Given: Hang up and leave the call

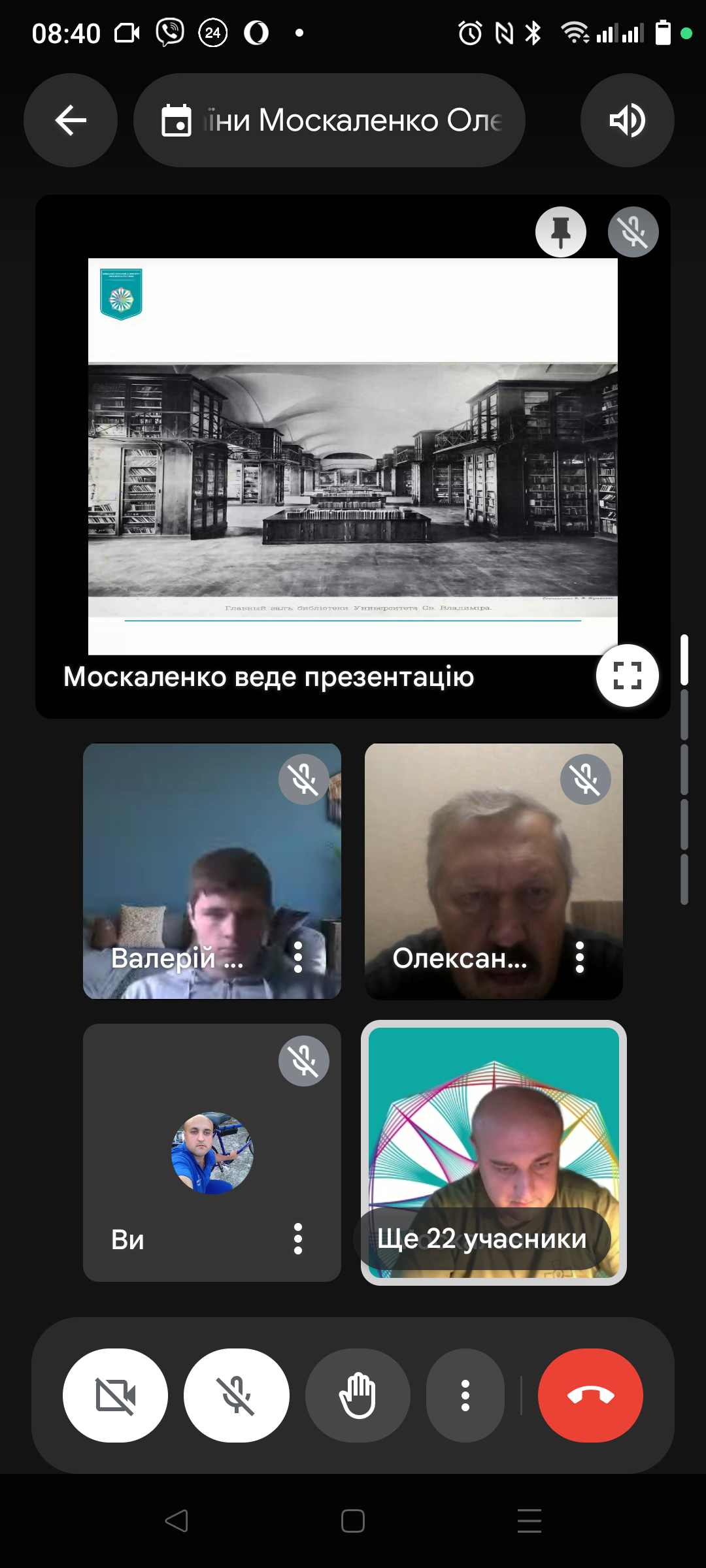Looking at the screenshot, I should tap(590, 1396).
